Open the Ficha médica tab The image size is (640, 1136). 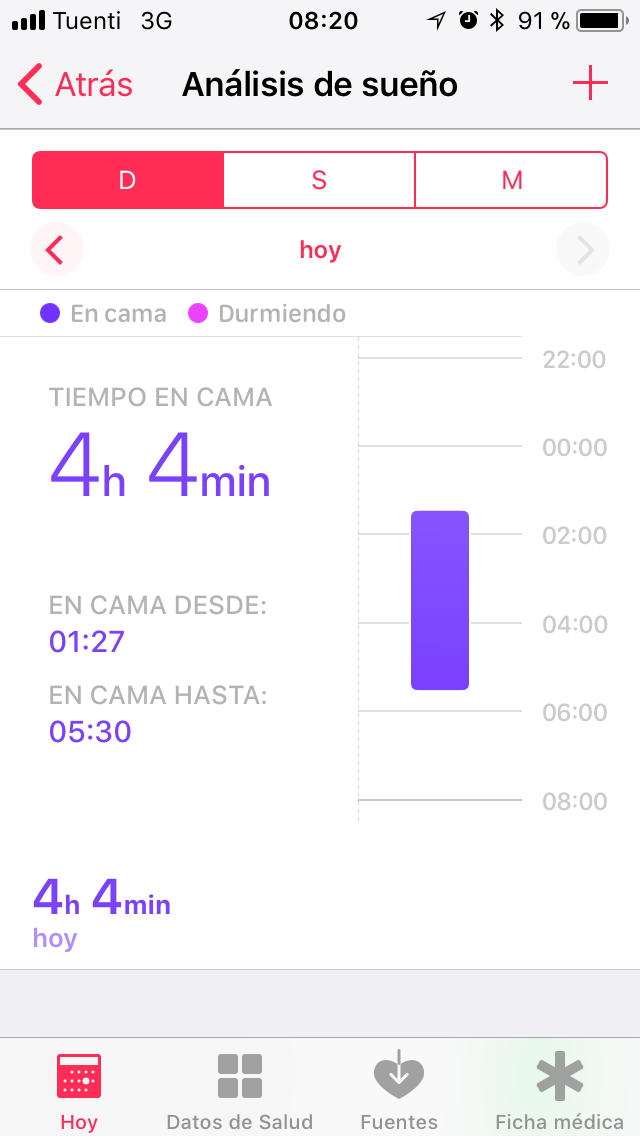point(559,1088)
